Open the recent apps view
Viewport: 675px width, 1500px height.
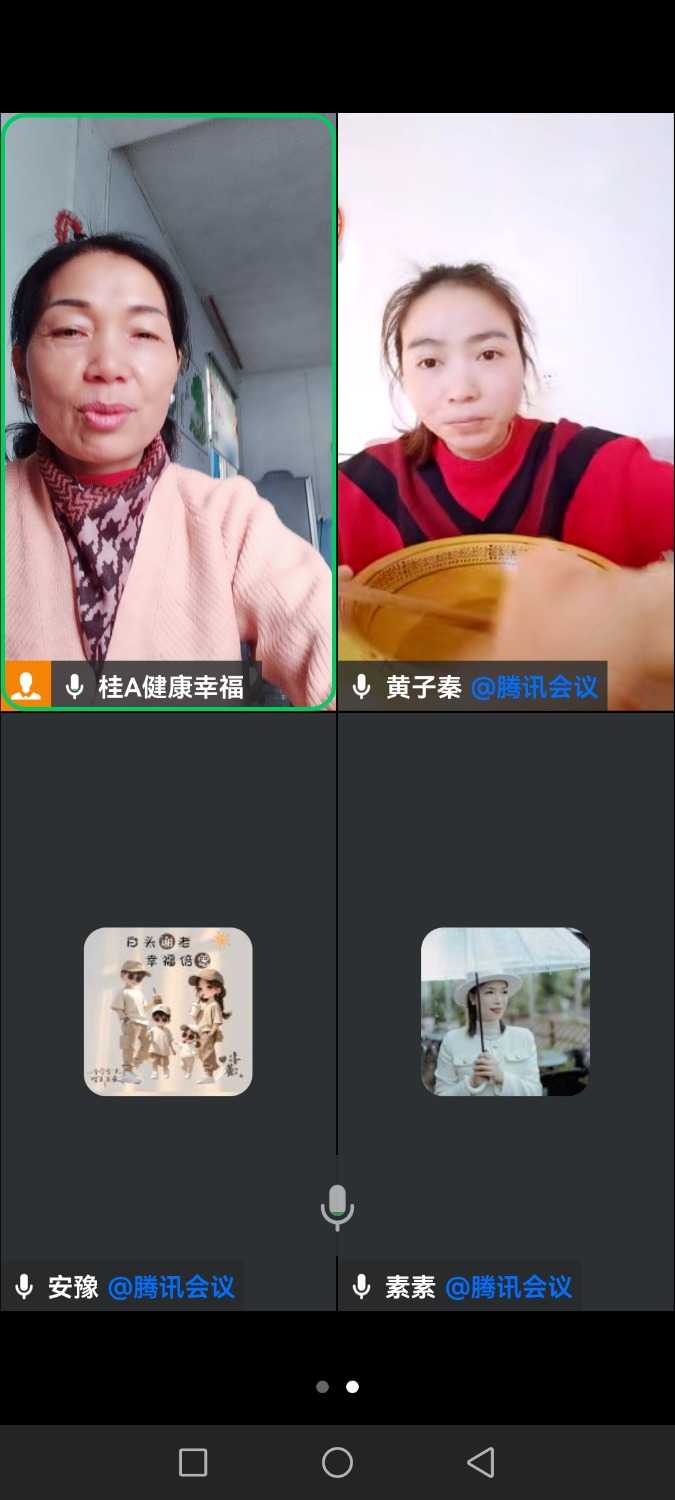[193, 1462]
